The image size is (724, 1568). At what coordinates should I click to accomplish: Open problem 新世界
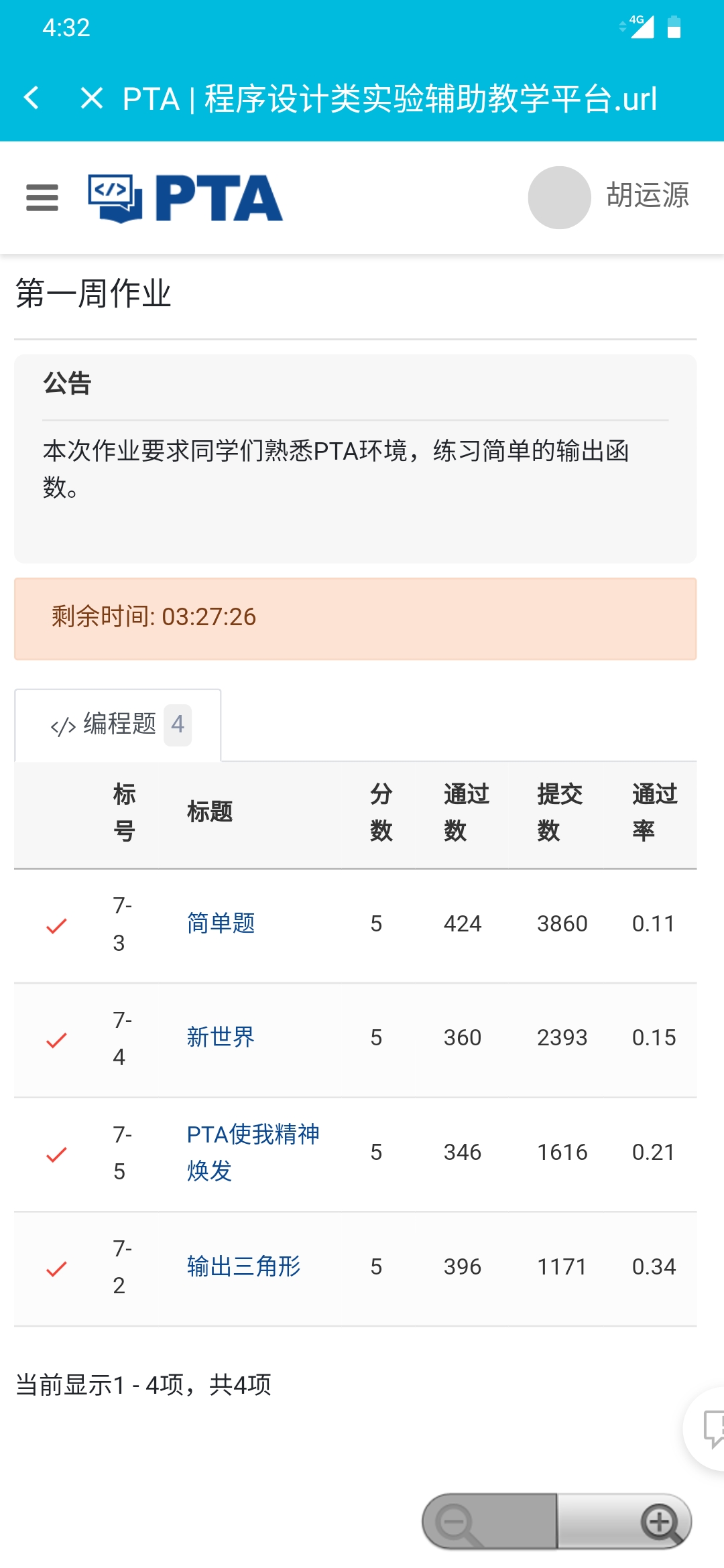[x=221, y=1037]
